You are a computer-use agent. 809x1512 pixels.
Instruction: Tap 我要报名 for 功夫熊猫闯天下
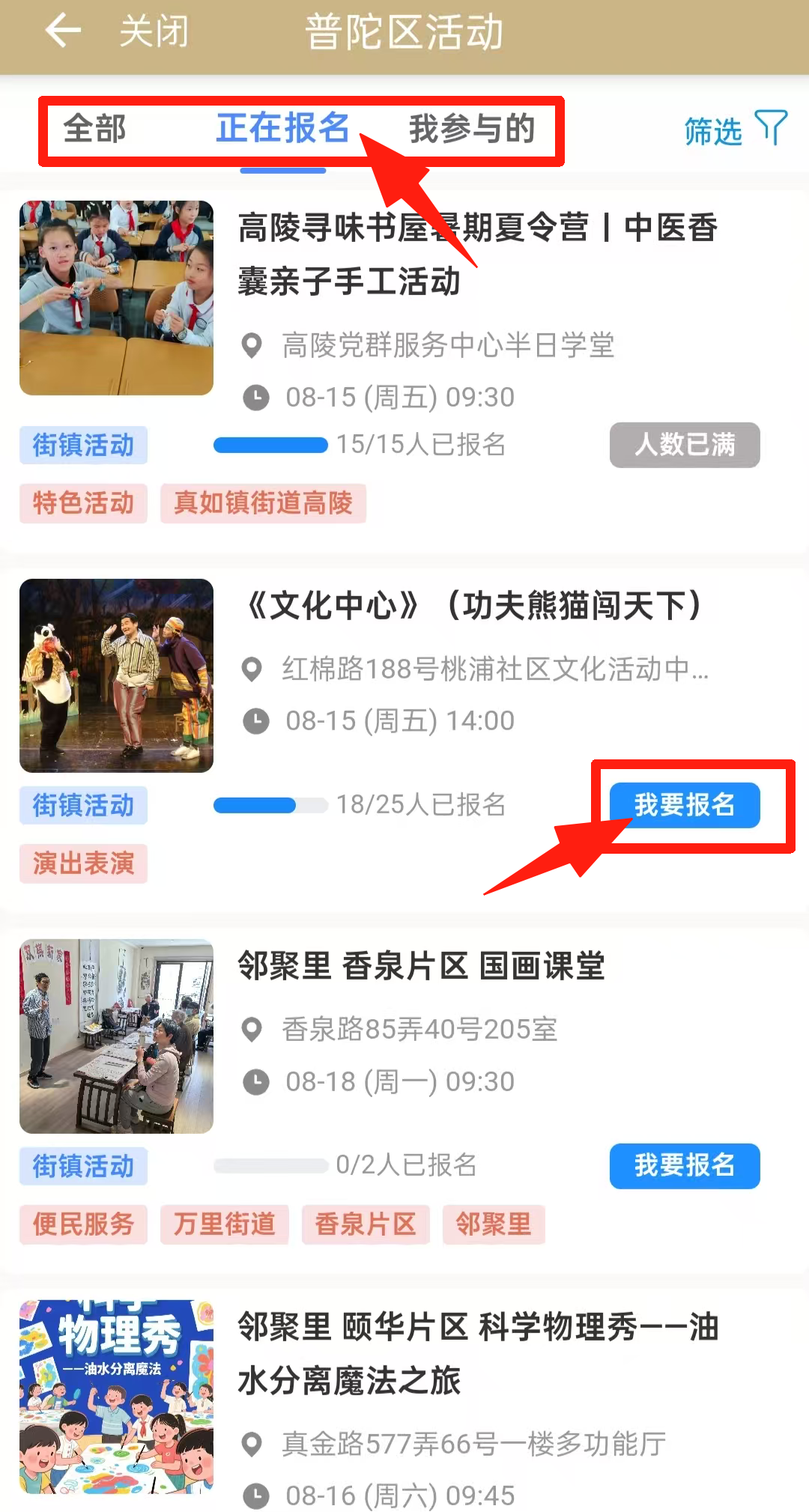pyautogui.click(x=684, y=805)
